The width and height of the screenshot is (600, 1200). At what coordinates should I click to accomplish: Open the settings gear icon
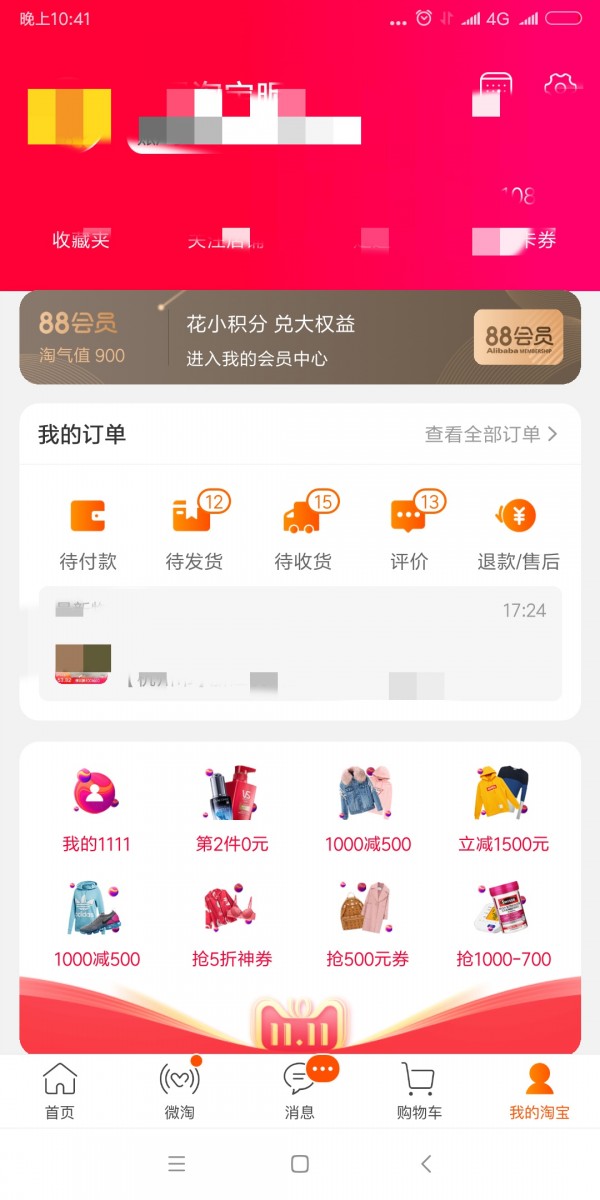tap(563, 87)
